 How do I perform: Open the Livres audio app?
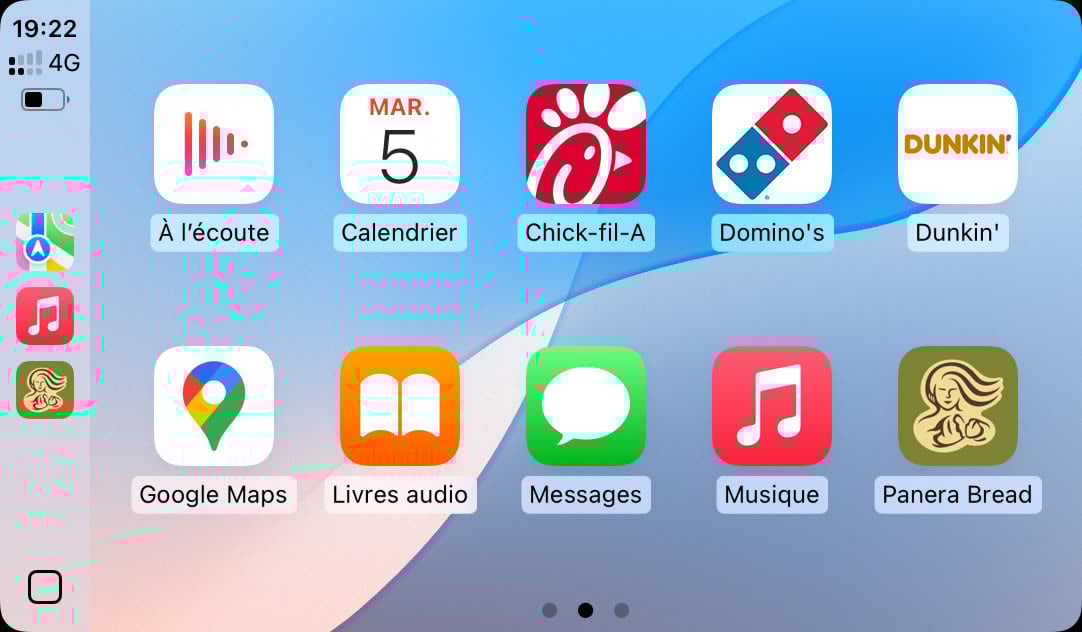click(399, 406)
